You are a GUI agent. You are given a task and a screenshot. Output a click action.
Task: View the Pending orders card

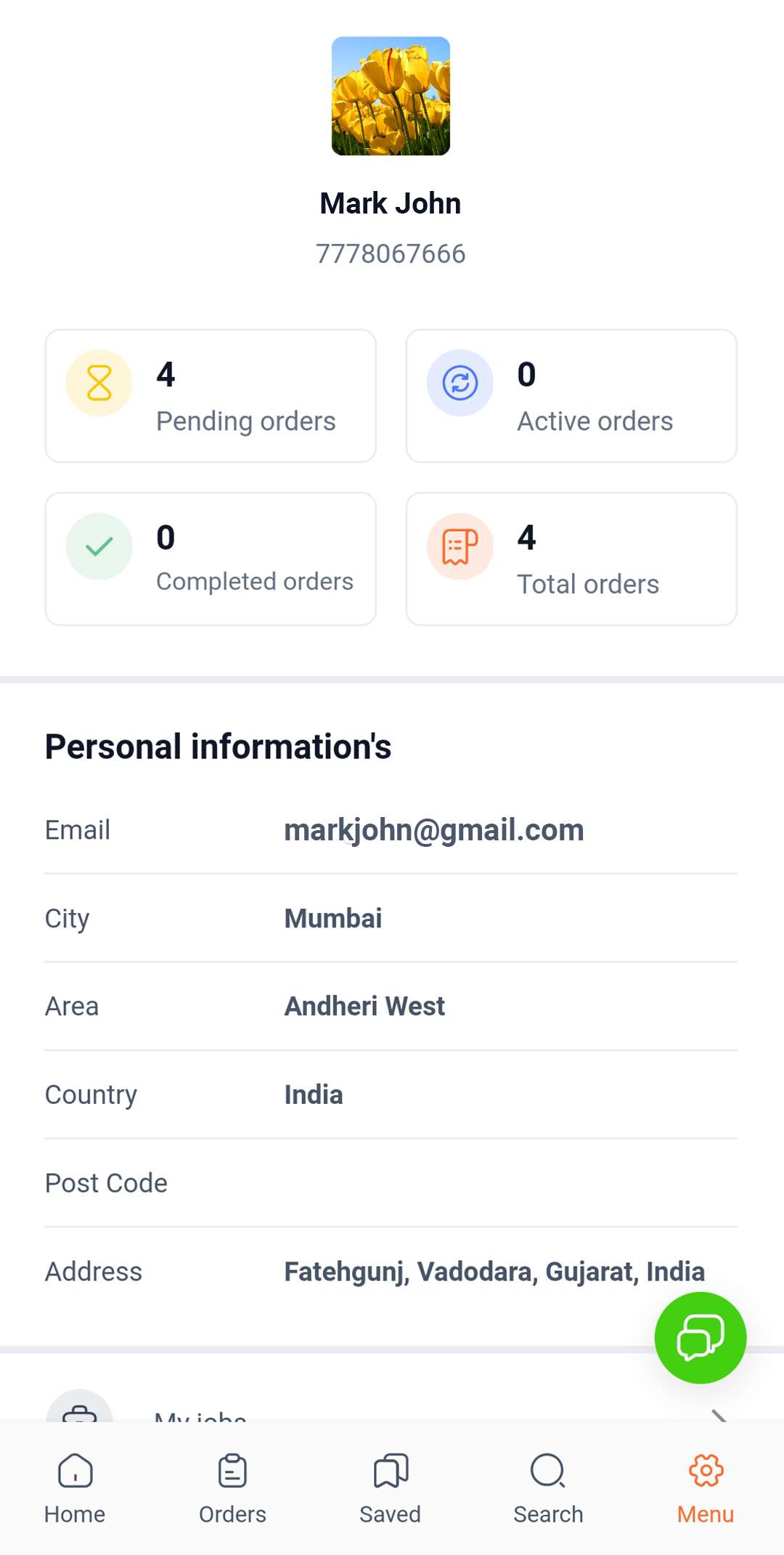click(211, 396)
